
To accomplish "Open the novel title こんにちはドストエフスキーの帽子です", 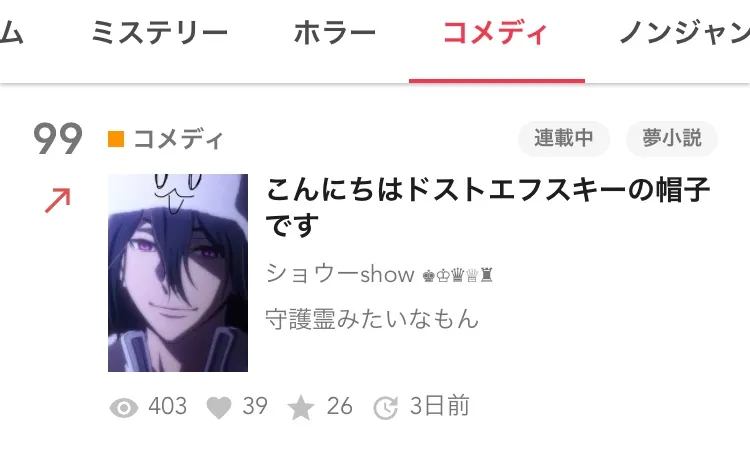I will (488, 208).
